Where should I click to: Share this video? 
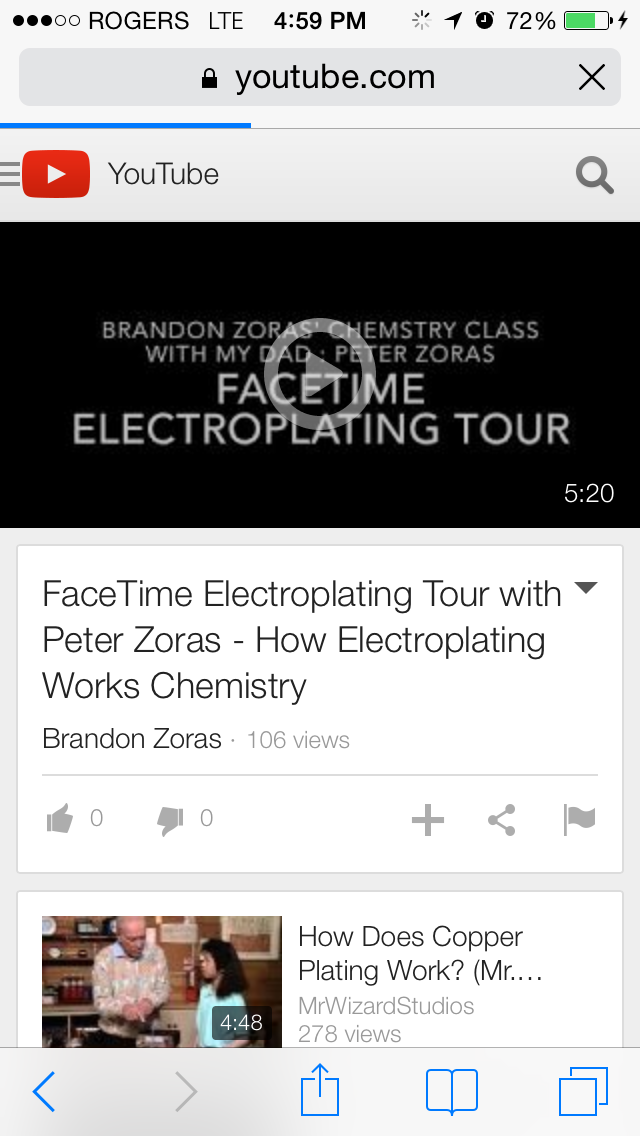pos(502,821)
